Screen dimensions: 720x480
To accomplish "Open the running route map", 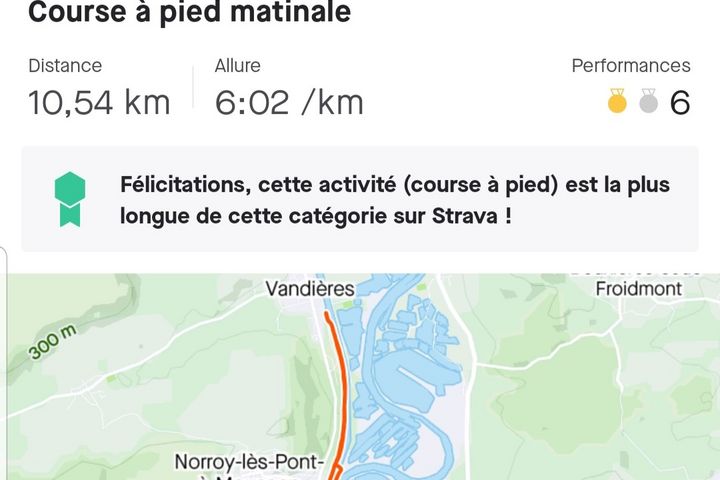I will tap(360, 380).
